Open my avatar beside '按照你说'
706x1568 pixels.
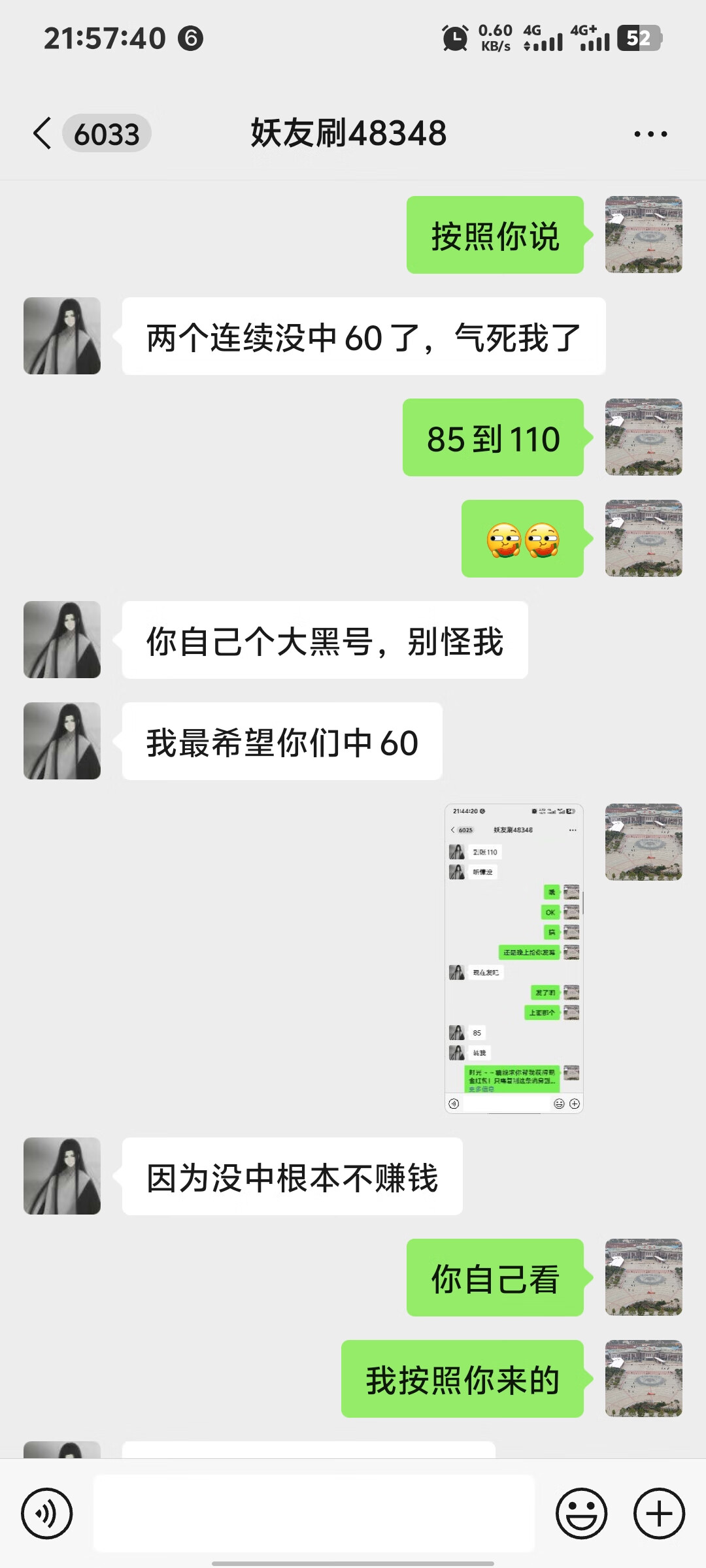coord(643,235)
